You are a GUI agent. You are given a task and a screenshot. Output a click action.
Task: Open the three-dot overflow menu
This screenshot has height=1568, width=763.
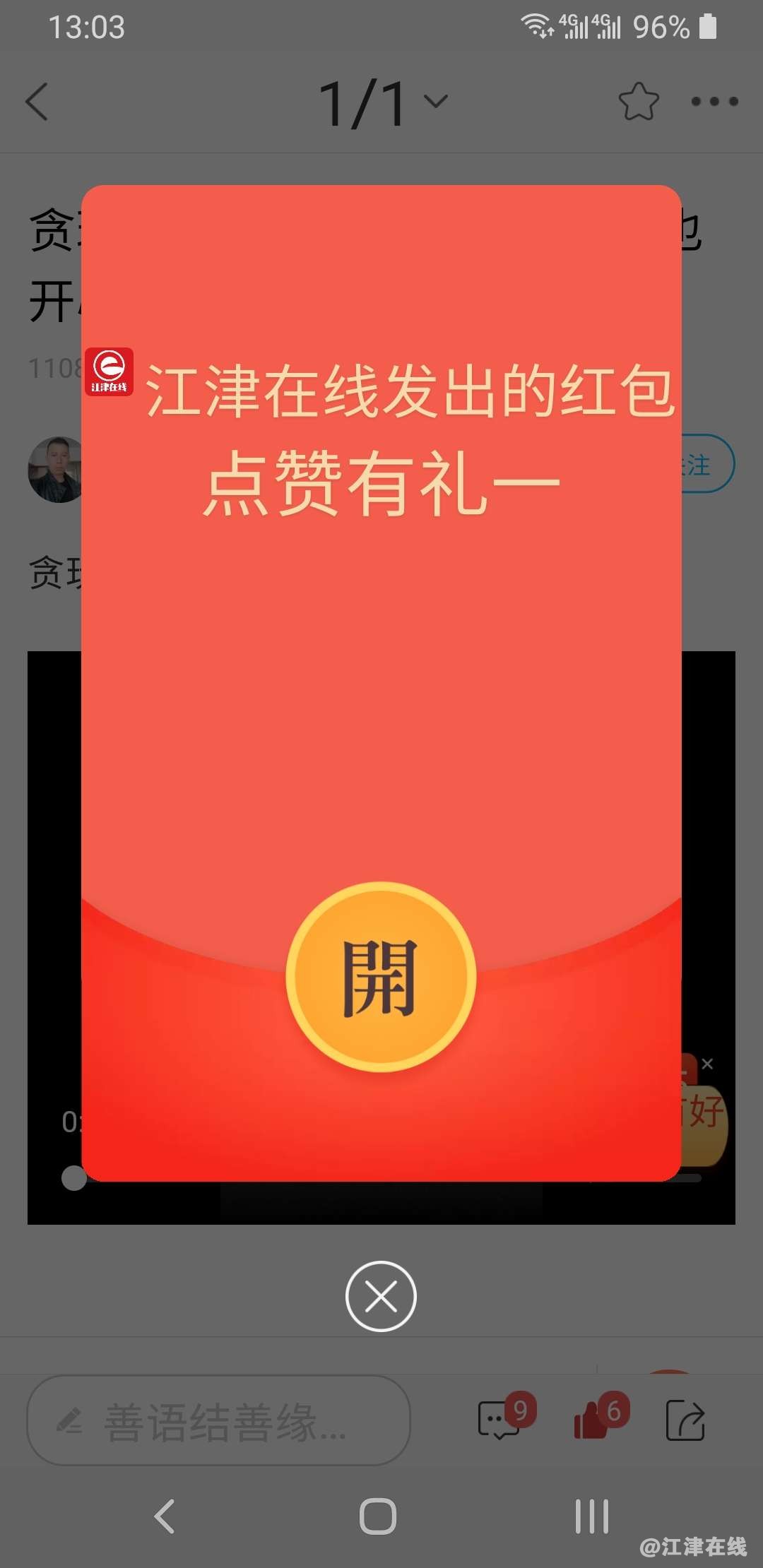coord(714,102)
